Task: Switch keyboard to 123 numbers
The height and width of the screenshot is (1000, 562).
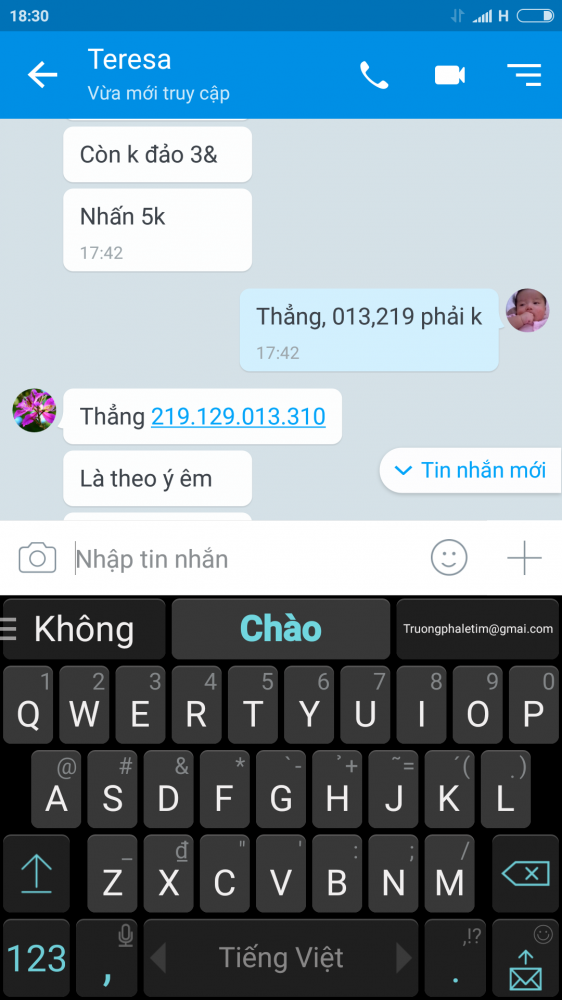Action: [36, 959]
